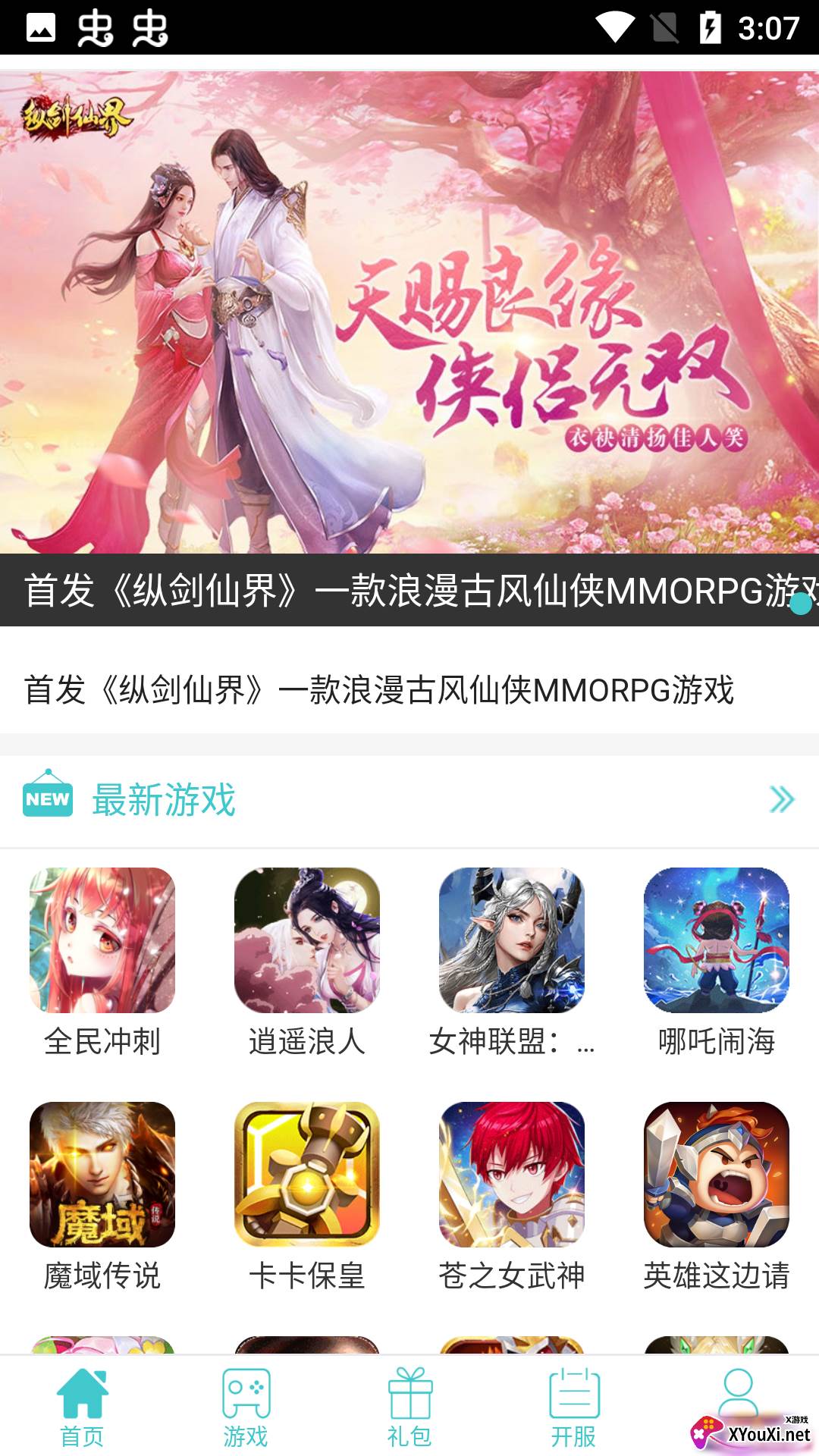Switch to the 开服 tab
This screenshot has height=1456, width=819.
(x=573, y=1407)
